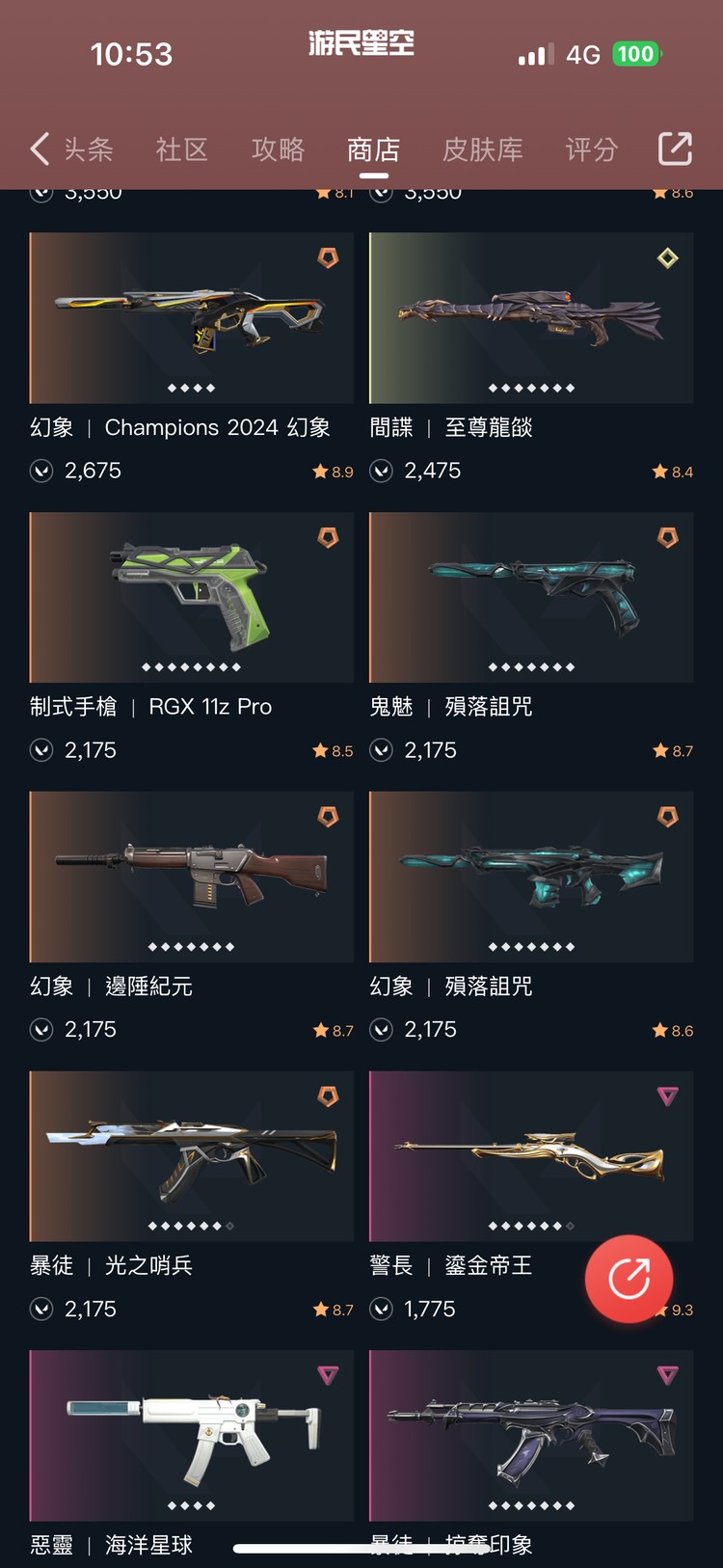This screenshot has height=1568, width=723.
Task: Open the share/external link icon
Action: point(675,149)
